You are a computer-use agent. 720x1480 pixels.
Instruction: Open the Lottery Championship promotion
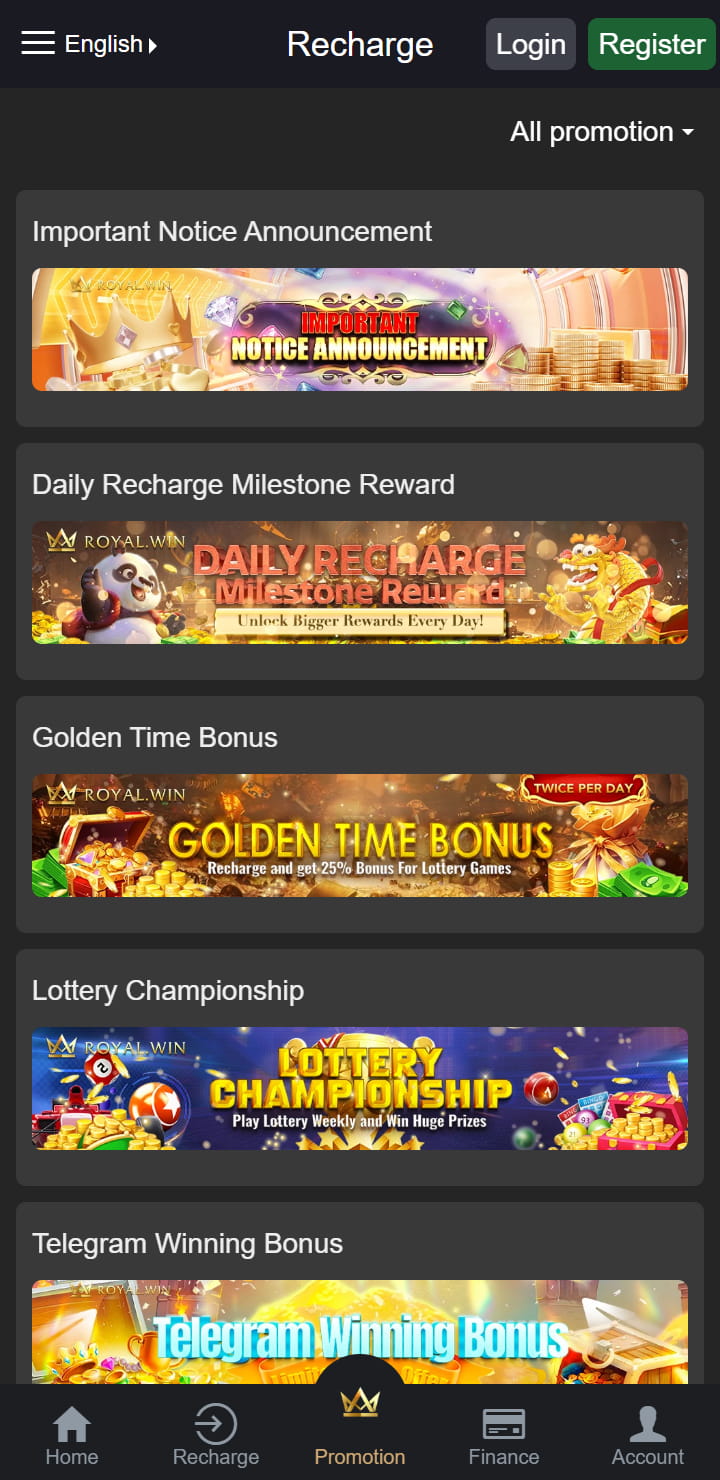click(x=360, y=1087)
